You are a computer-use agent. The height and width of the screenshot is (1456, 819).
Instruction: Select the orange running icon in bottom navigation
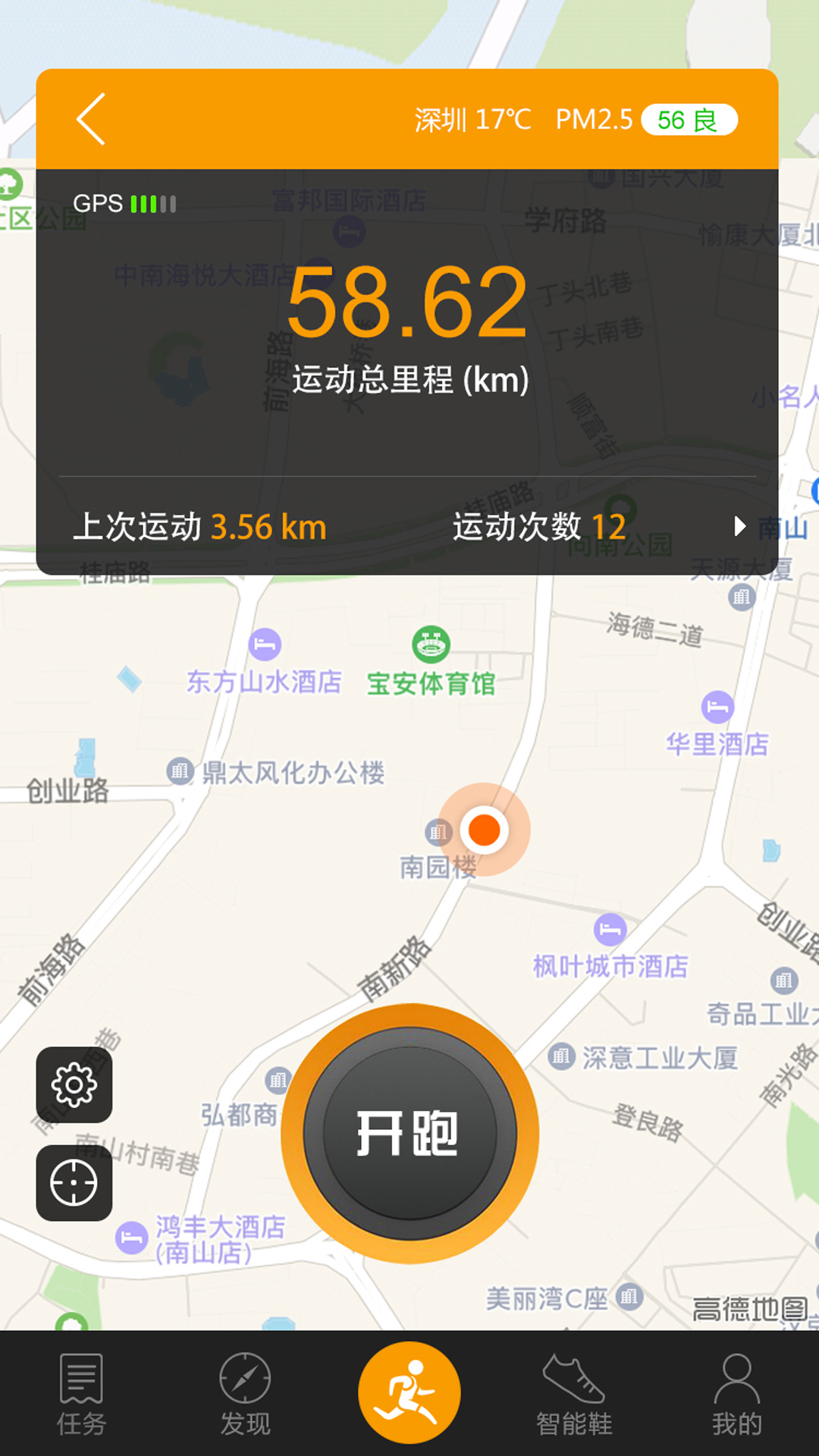pyautogui.click(x=409, y=1388)
